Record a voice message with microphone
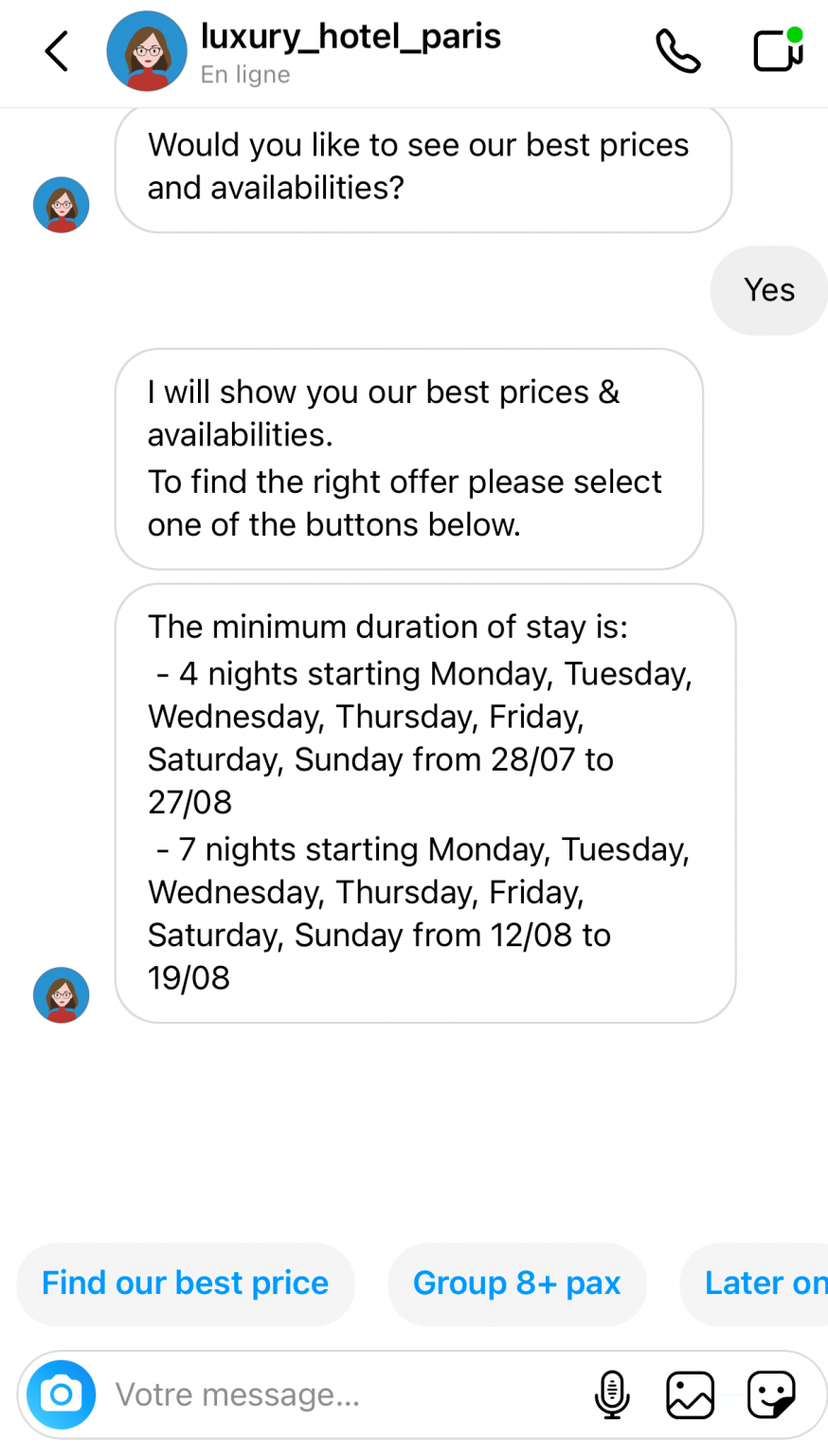Viewport: 828px width, 1456px height. tap(612, 1394)
